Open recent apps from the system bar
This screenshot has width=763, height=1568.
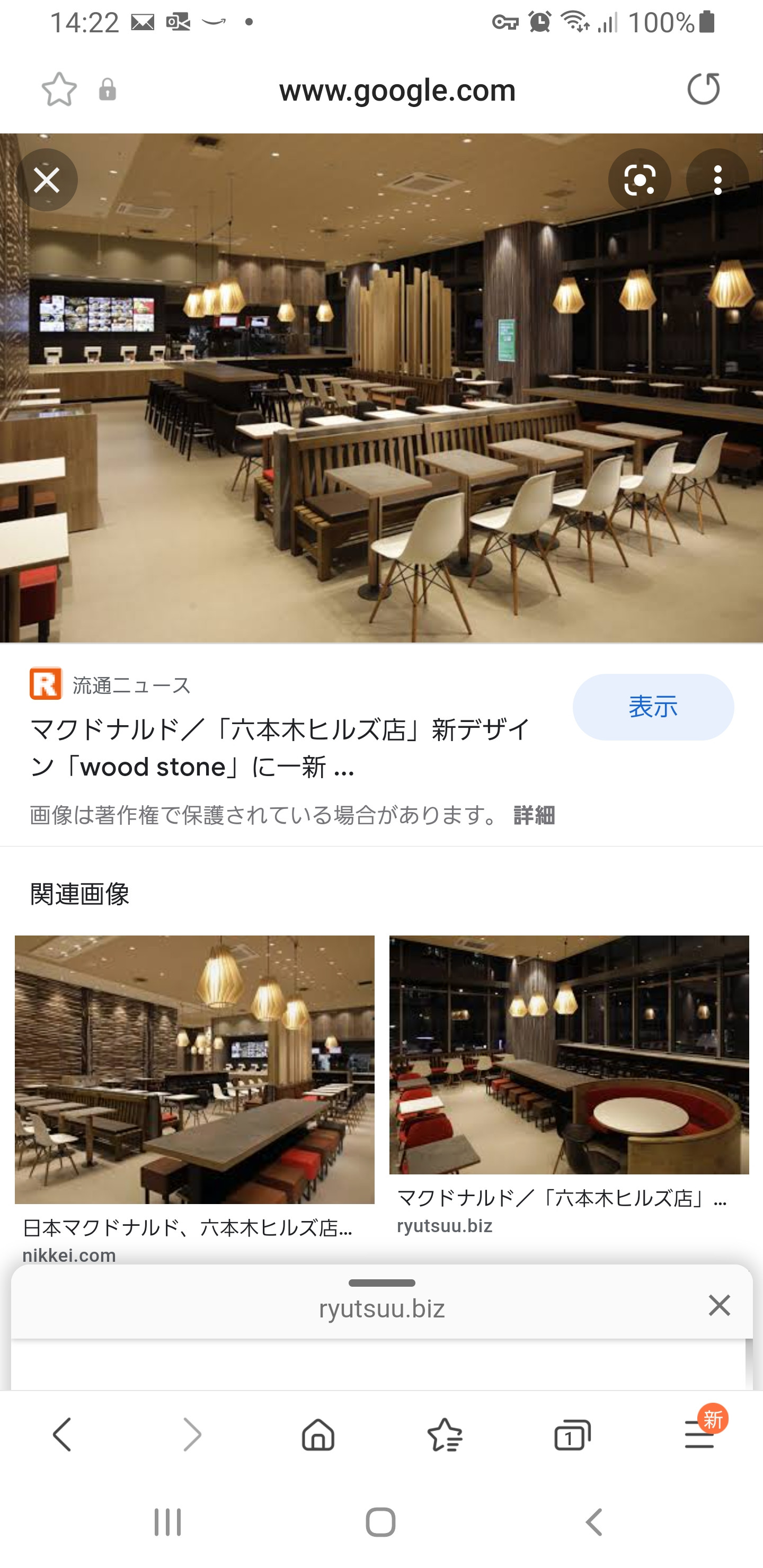point(167,1522)
